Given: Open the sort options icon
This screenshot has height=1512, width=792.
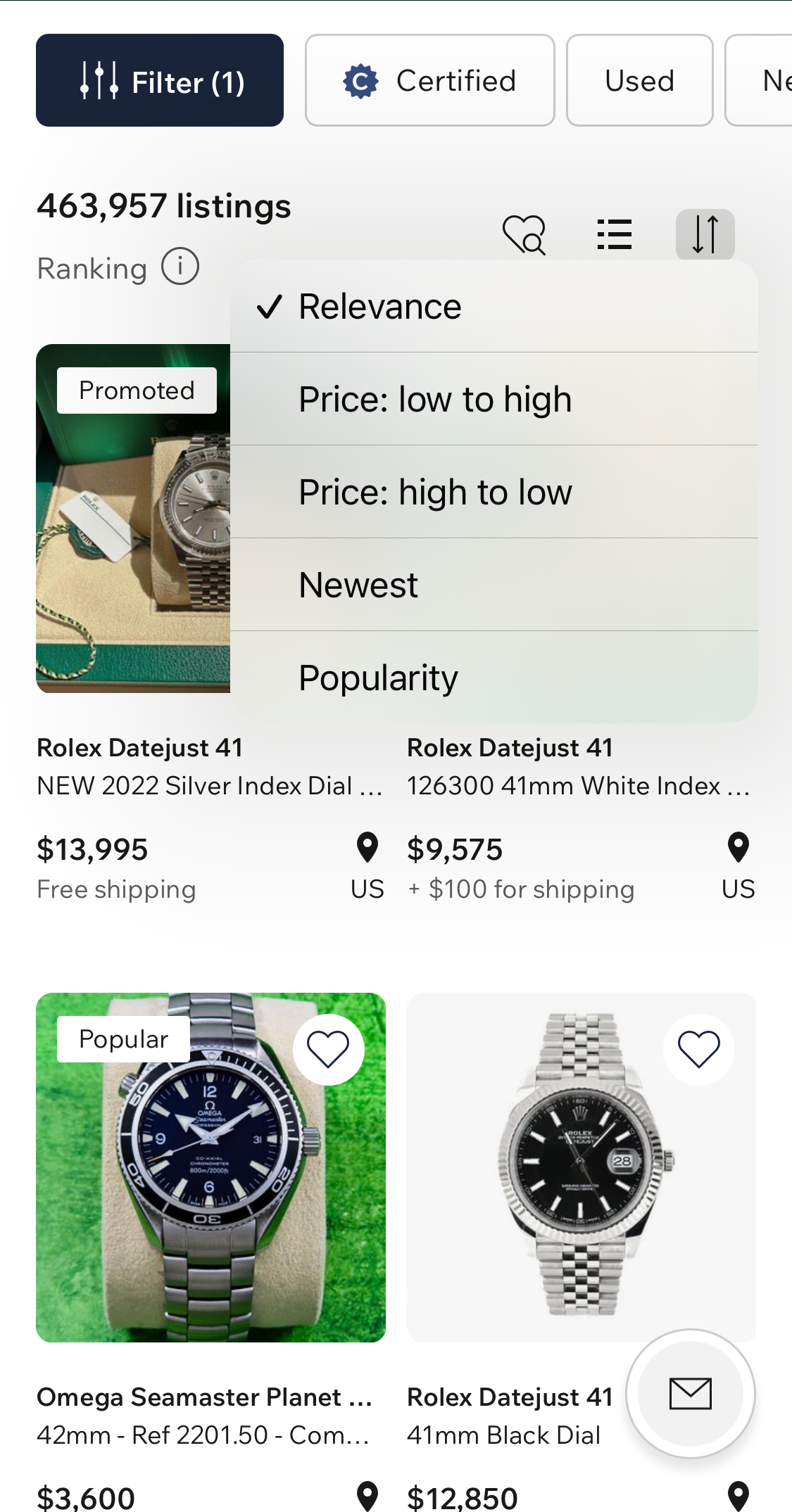Looking at the screenshot, I should 705,234.
